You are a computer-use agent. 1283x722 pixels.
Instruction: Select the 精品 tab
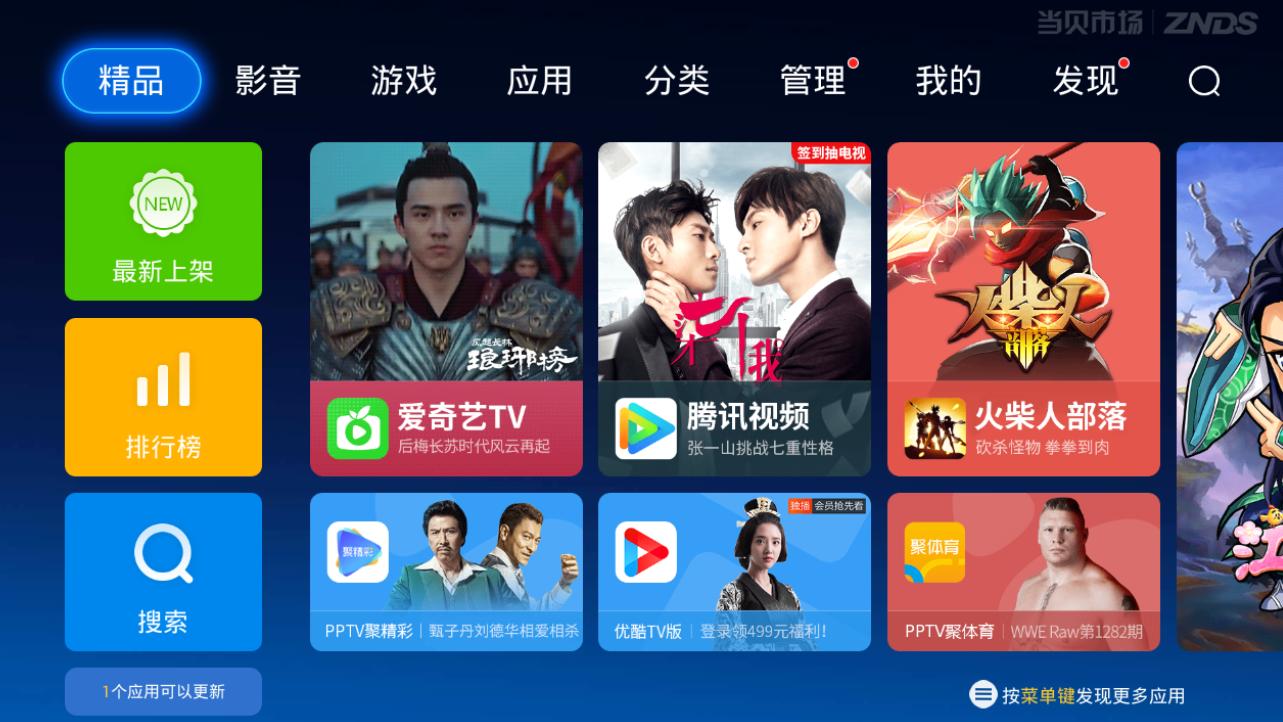131,81
